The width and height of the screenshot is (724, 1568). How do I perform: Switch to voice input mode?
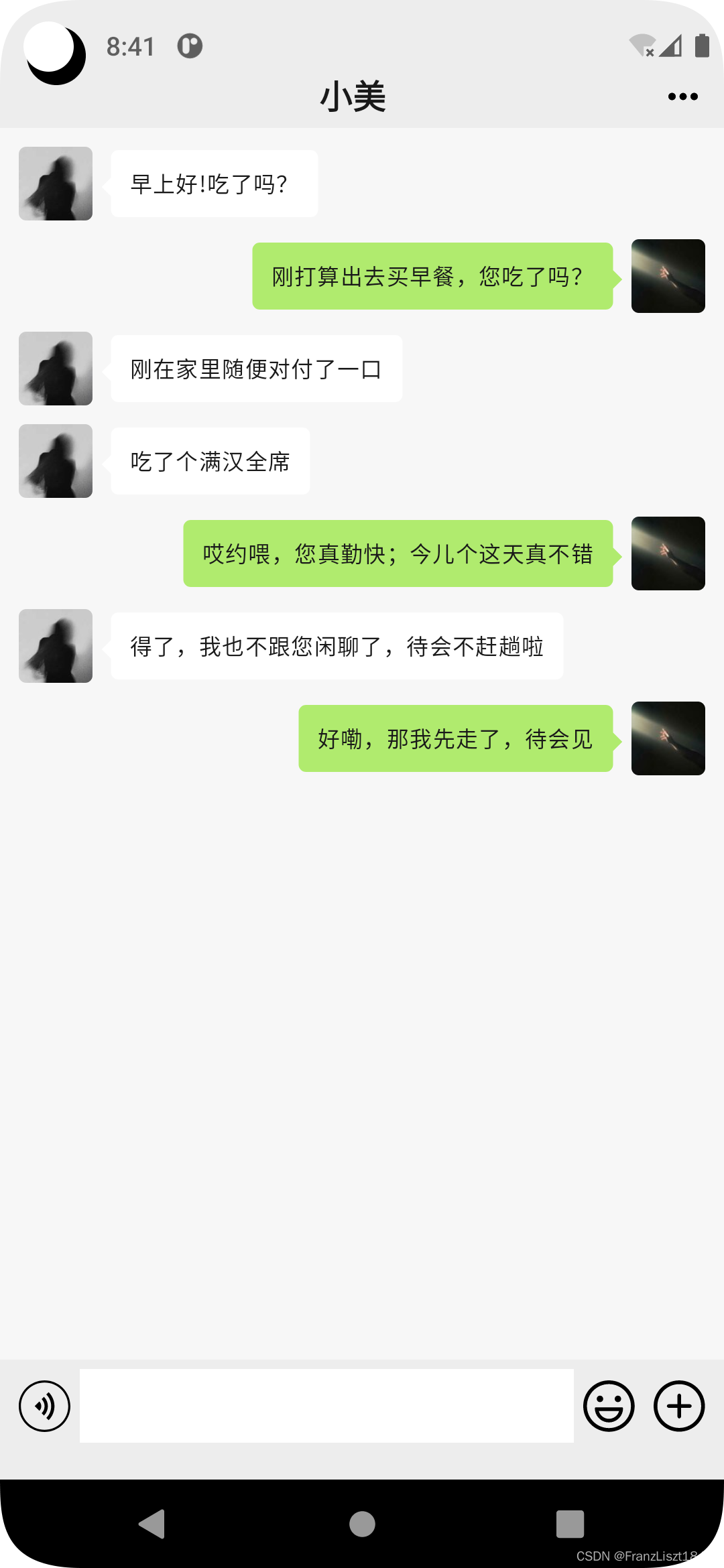(x=45, y=1406)
